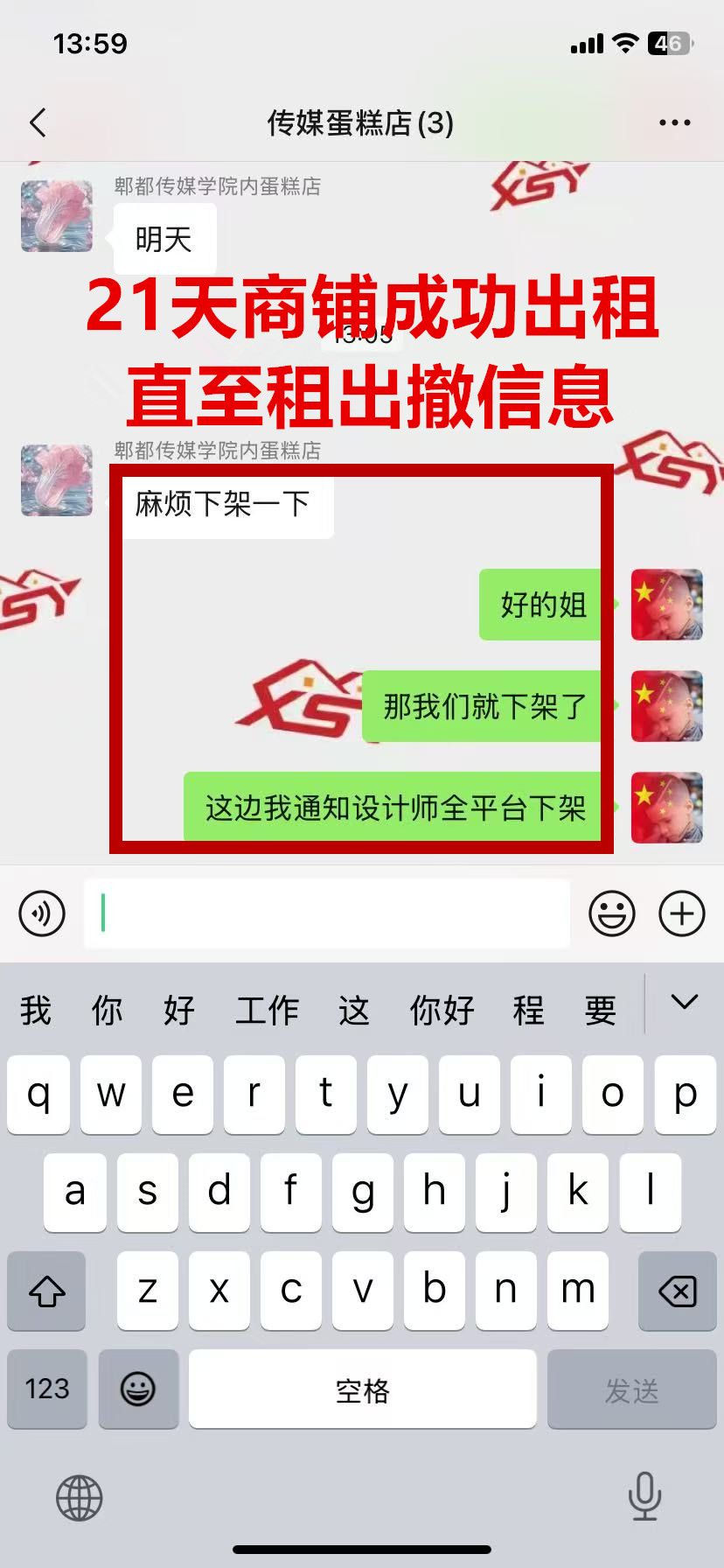Open sender's avatar next to 好的姐

666,605
